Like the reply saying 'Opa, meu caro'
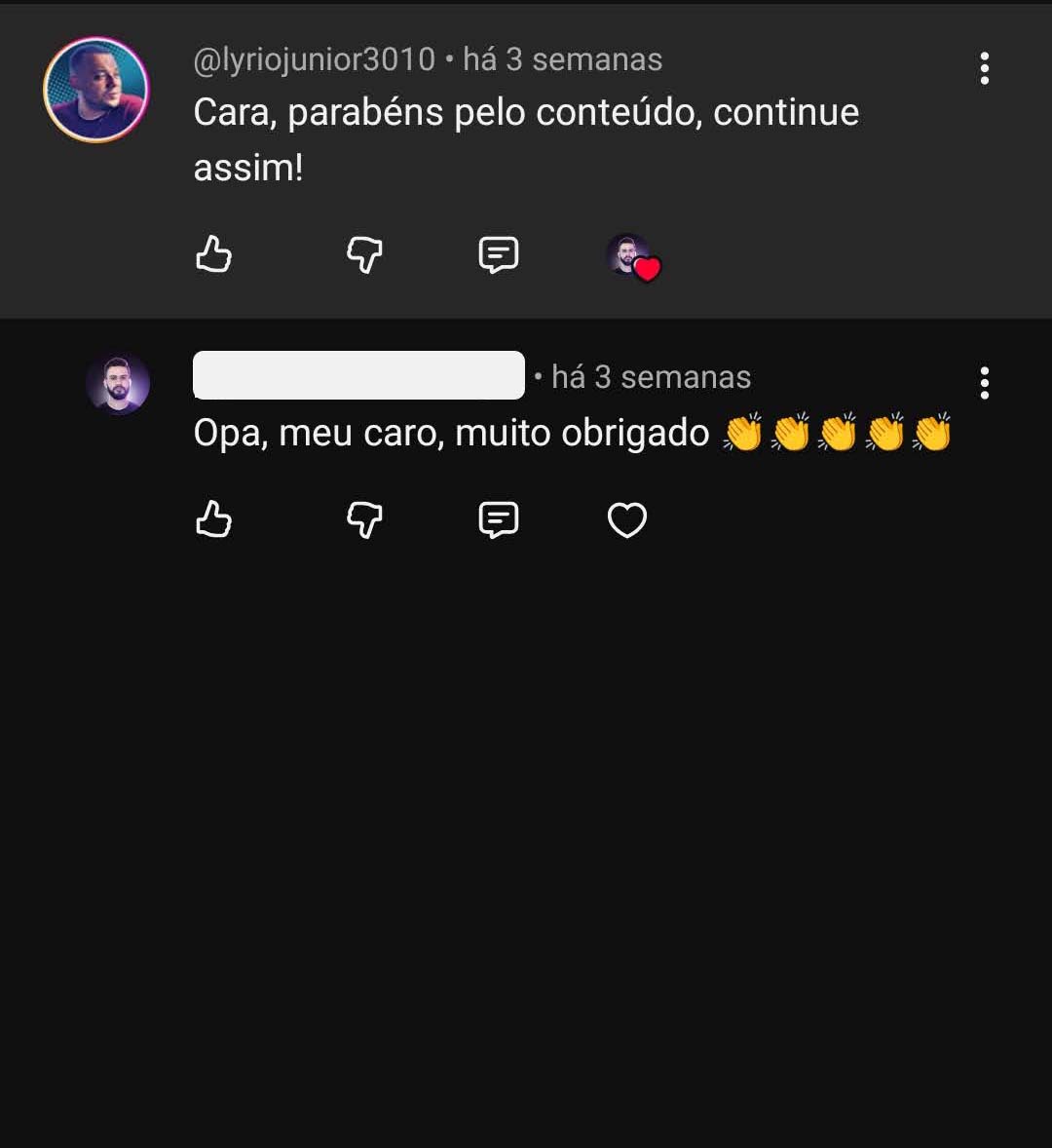The image size is (1052, 1148). [213, 519]
